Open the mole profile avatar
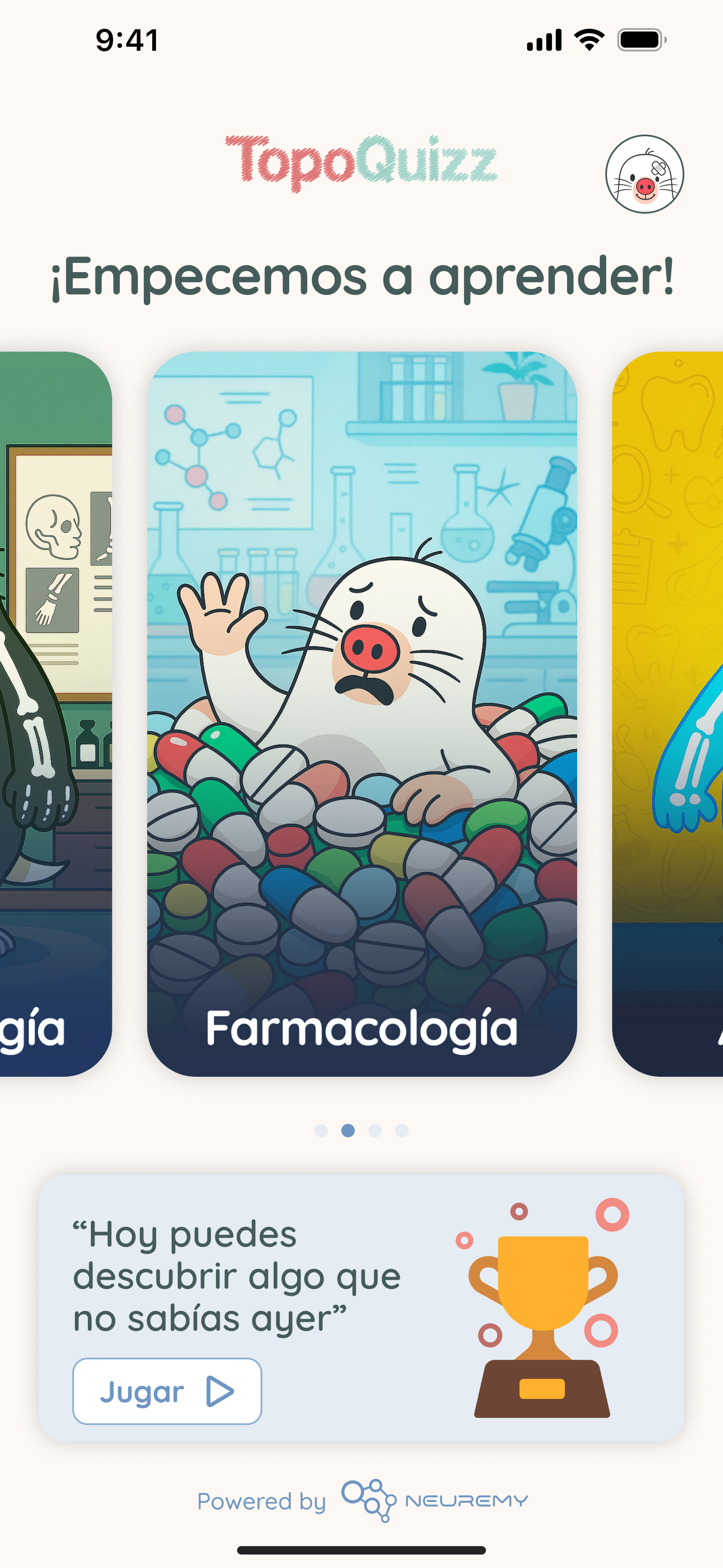Screen dimensions: 723x1568 [644, 174]
